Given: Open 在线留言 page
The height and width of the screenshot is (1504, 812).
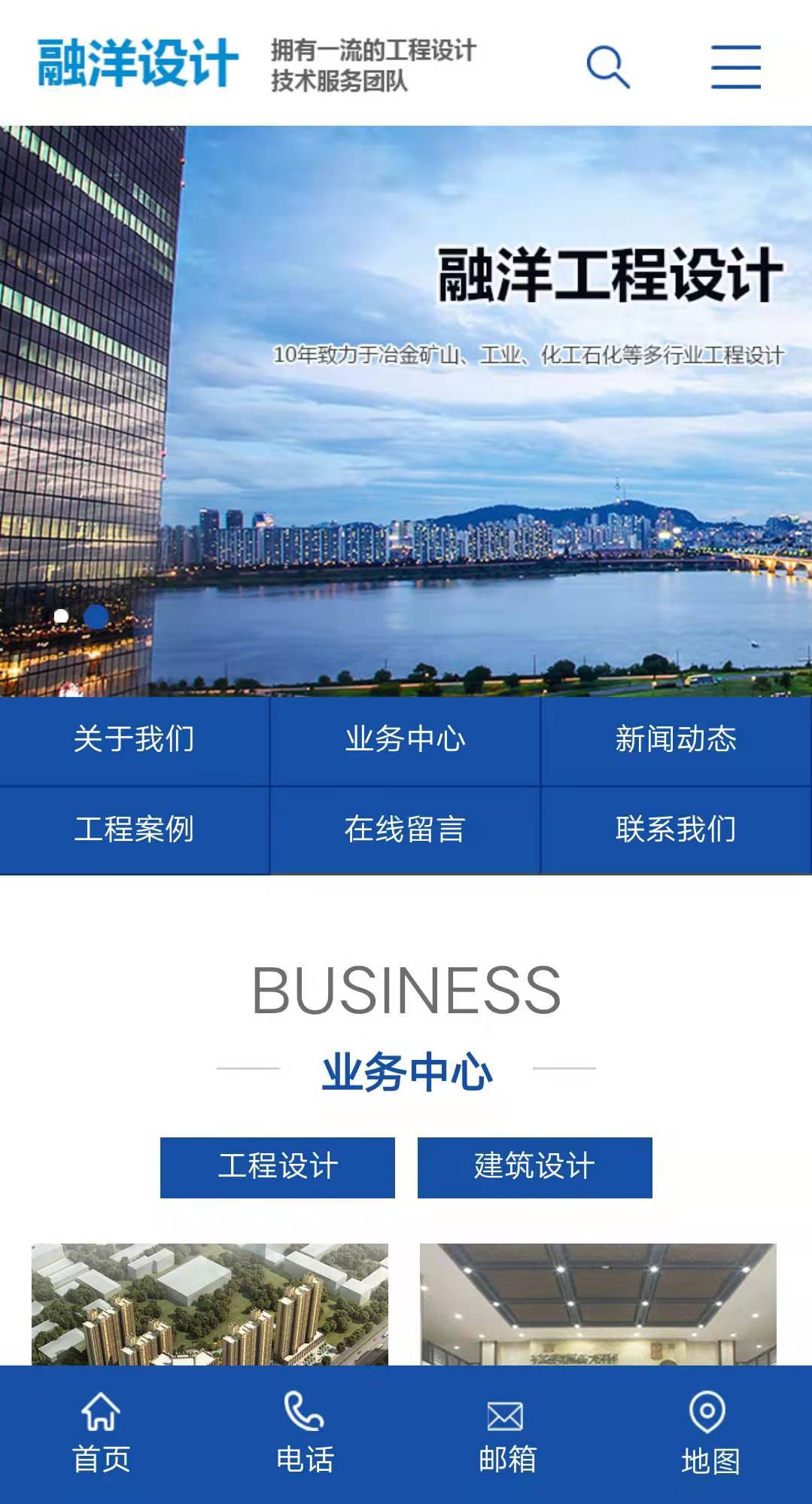Looking at the screenshot, I should click(x=405, y=830).
